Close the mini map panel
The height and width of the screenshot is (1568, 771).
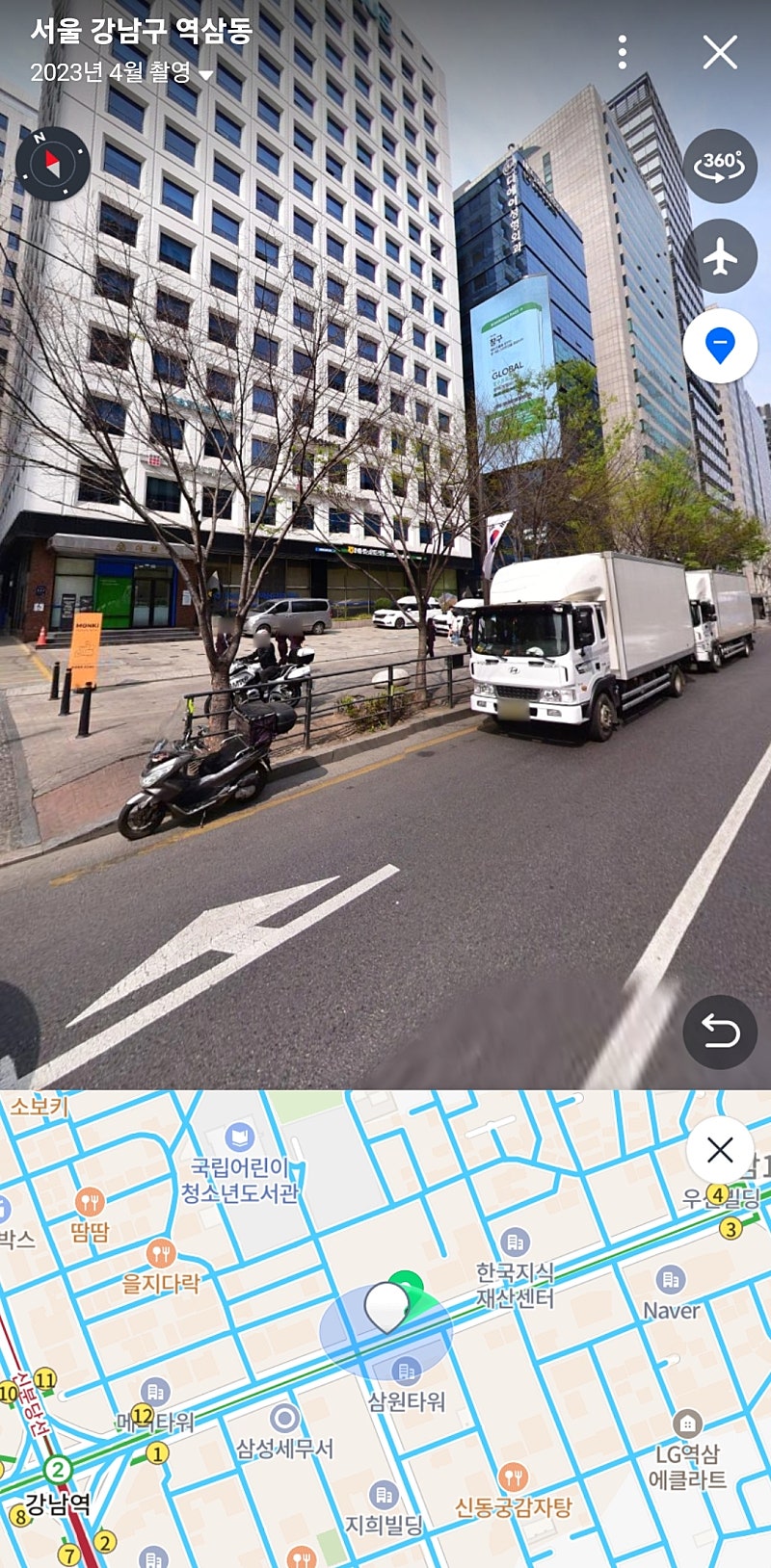coord(719,1150)
